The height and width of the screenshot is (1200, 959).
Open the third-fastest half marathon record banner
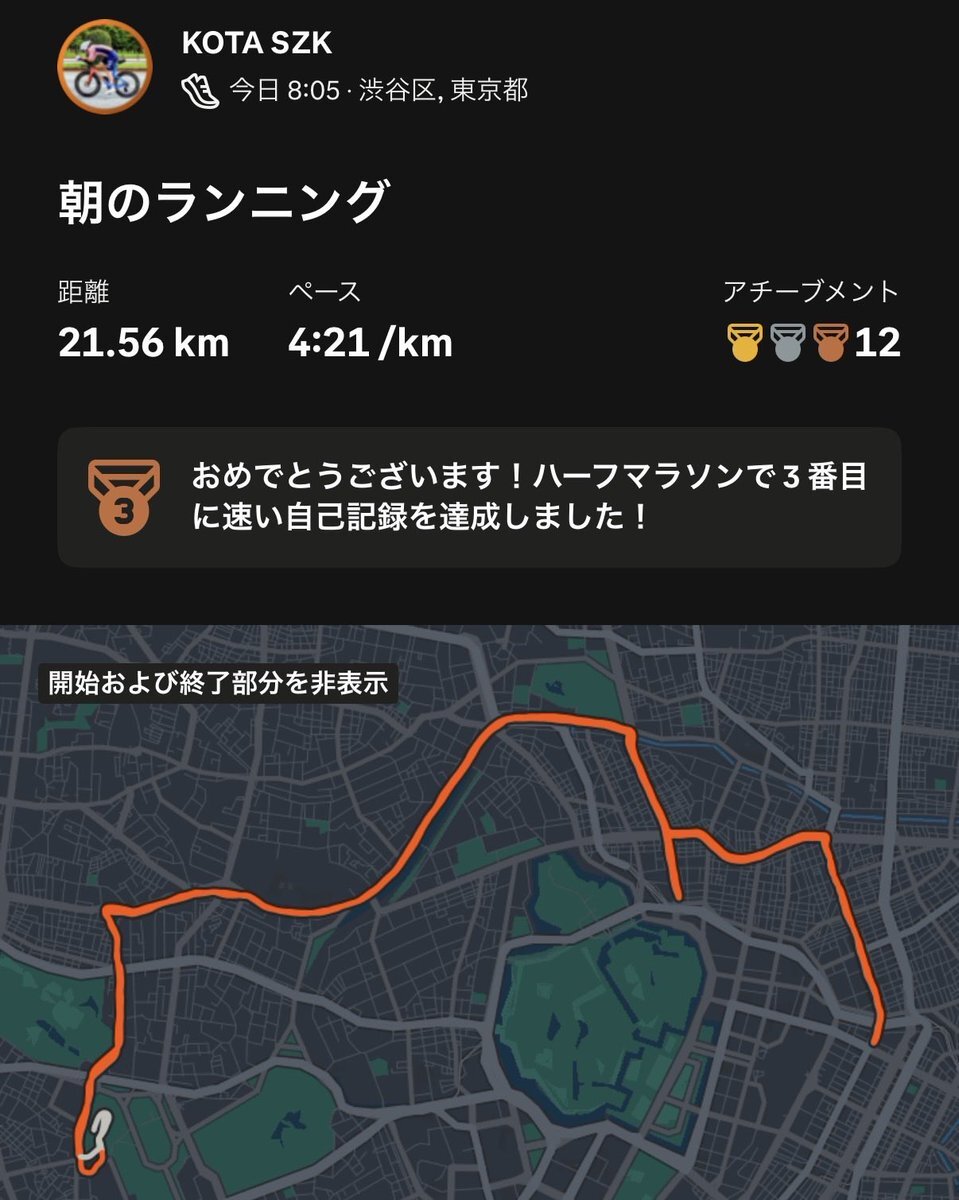click(x=479, y=497)
